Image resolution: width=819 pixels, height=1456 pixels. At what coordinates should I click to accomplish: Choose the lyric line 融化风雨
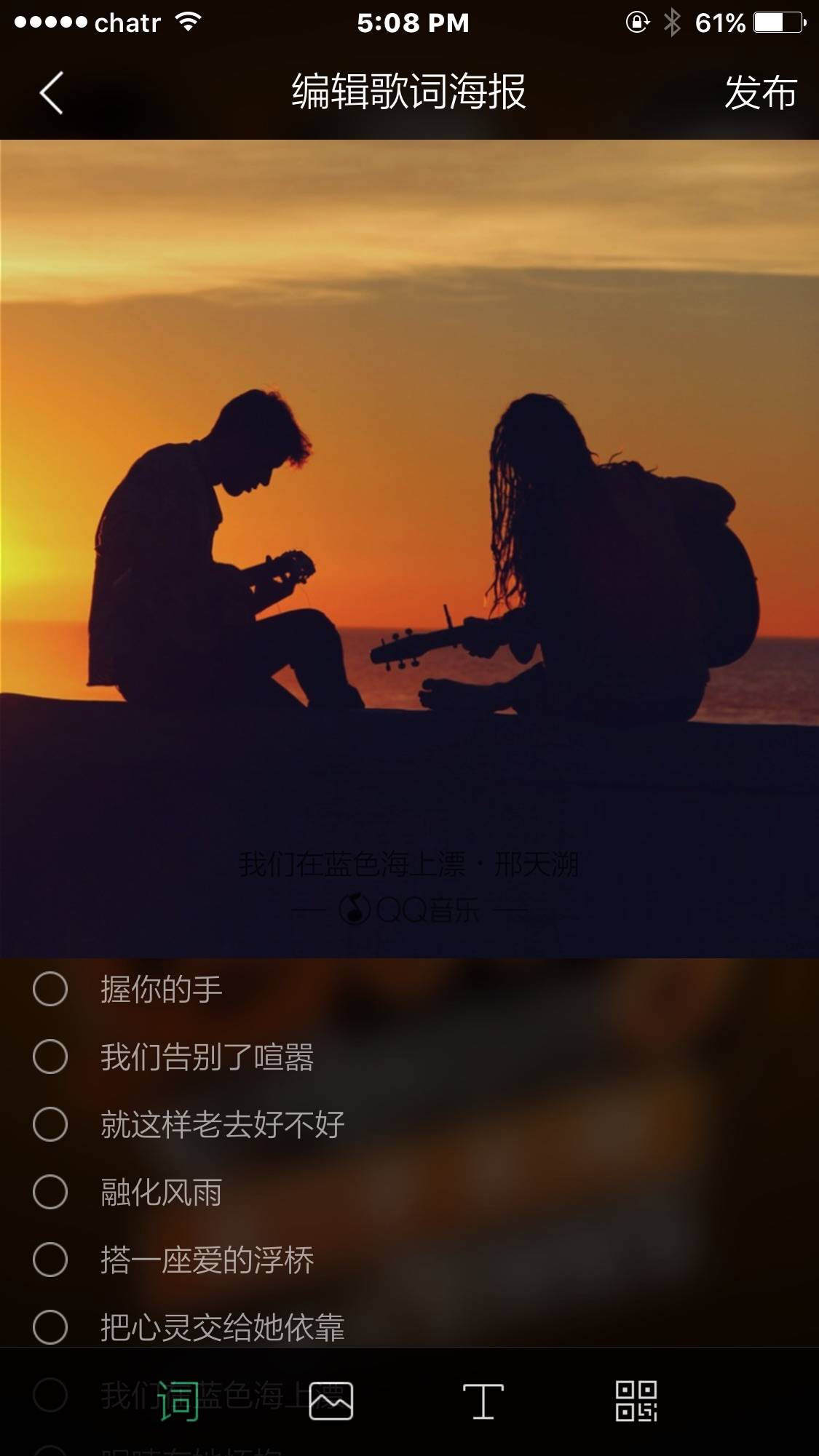tap(50, 1192)
